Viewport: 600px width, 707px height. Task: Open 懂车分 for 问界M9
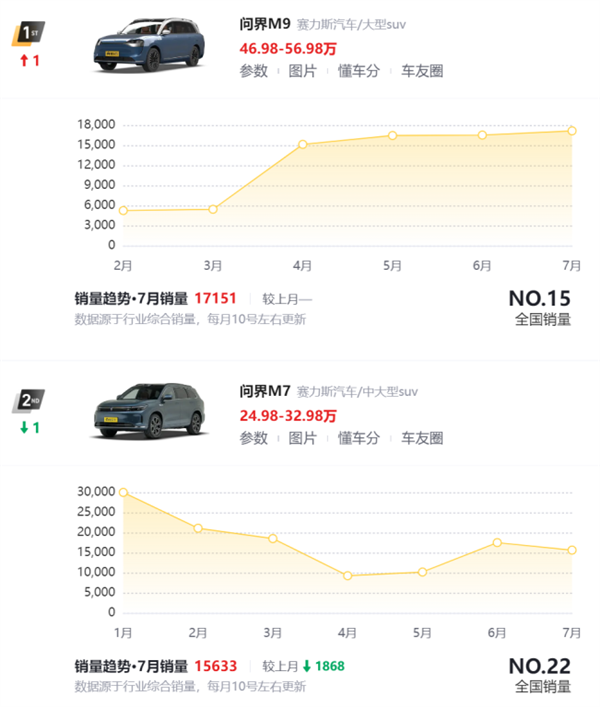pyautogui.click(x=358, y=71)
